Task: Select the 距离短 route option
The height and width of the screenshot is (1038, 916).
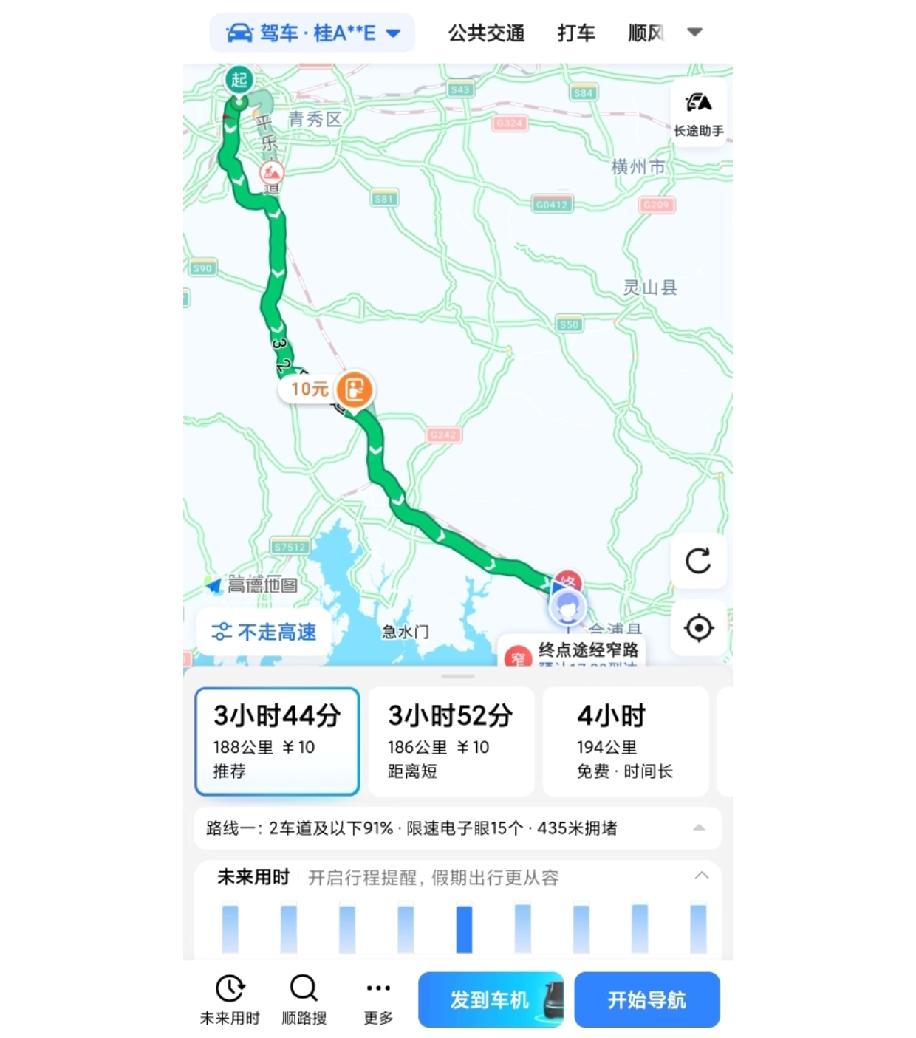Action: 451,742
